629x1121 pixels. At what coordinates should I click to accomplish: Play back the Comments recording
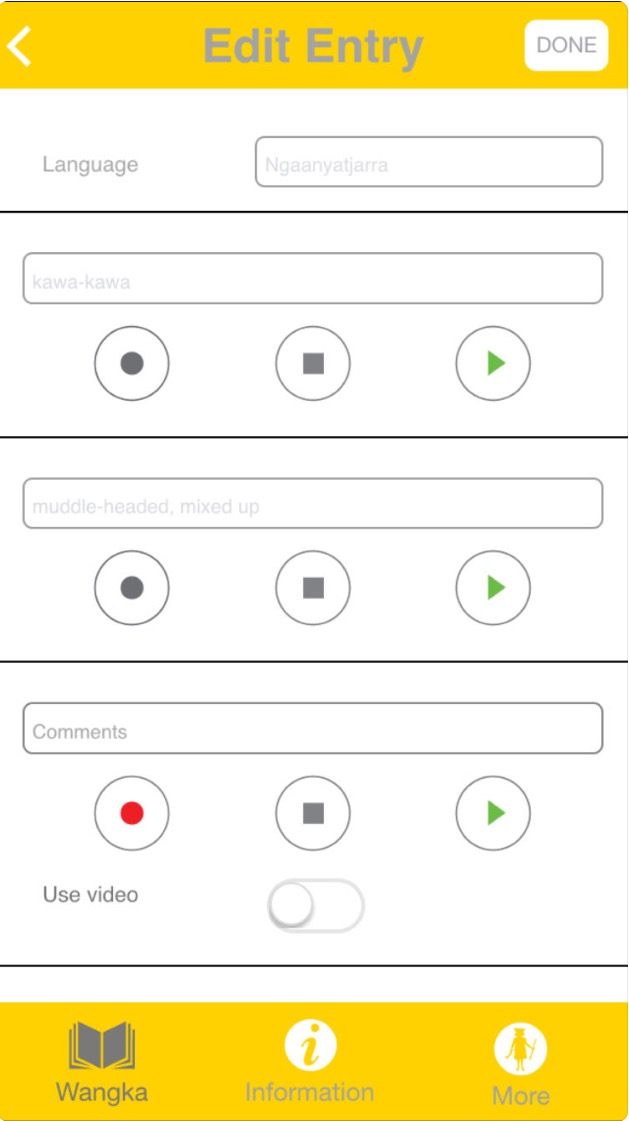pos(493,813)
